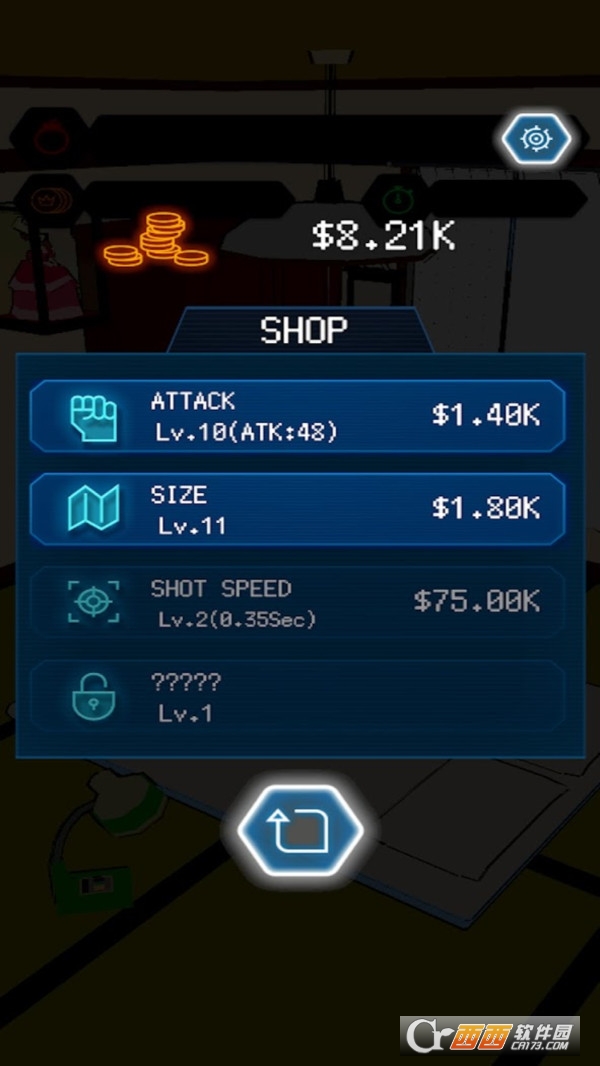Purchase the Size upgrade for $1.80K
The width and height of the screenshot is (600, 1066).
298,509
